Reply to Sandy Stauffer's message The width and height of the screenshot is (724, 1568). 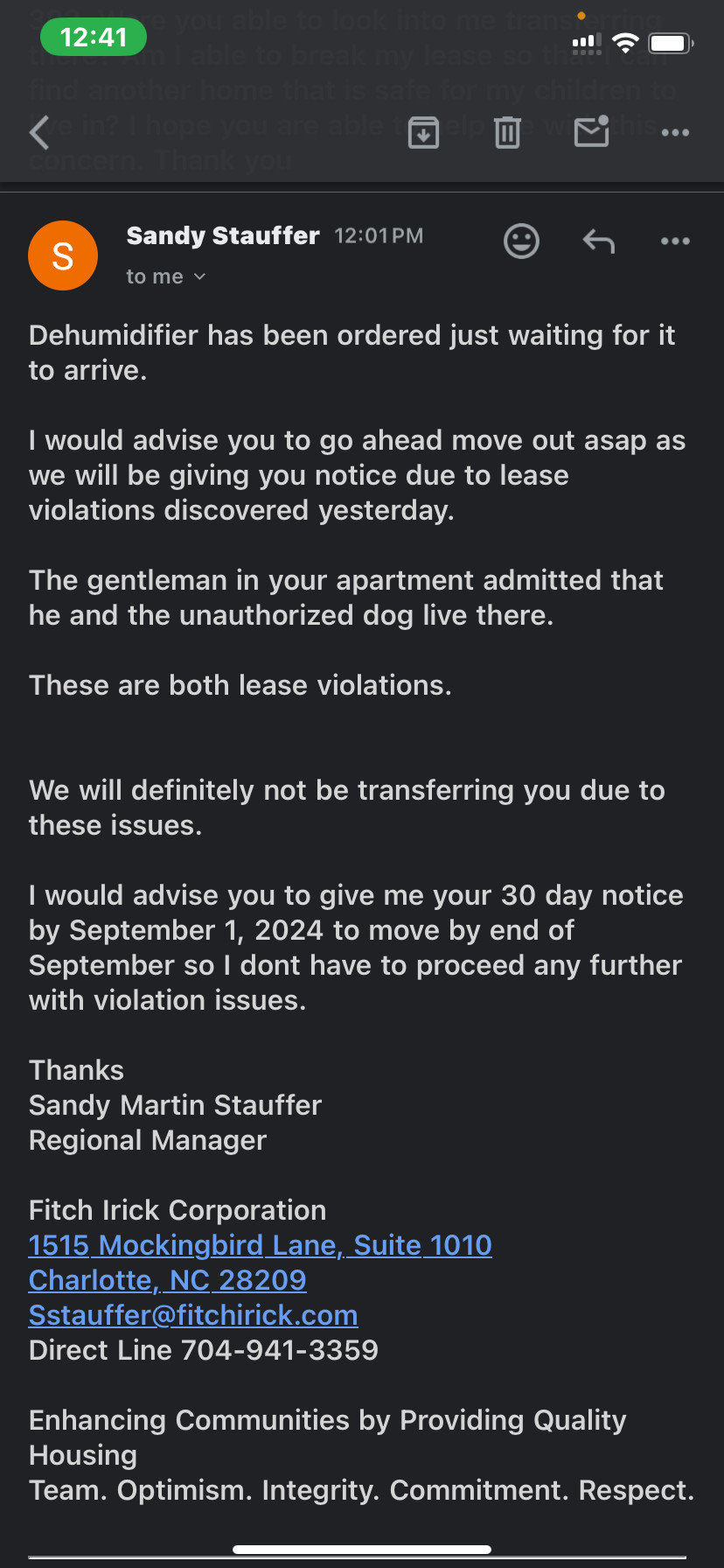click(x=599, y=241)
